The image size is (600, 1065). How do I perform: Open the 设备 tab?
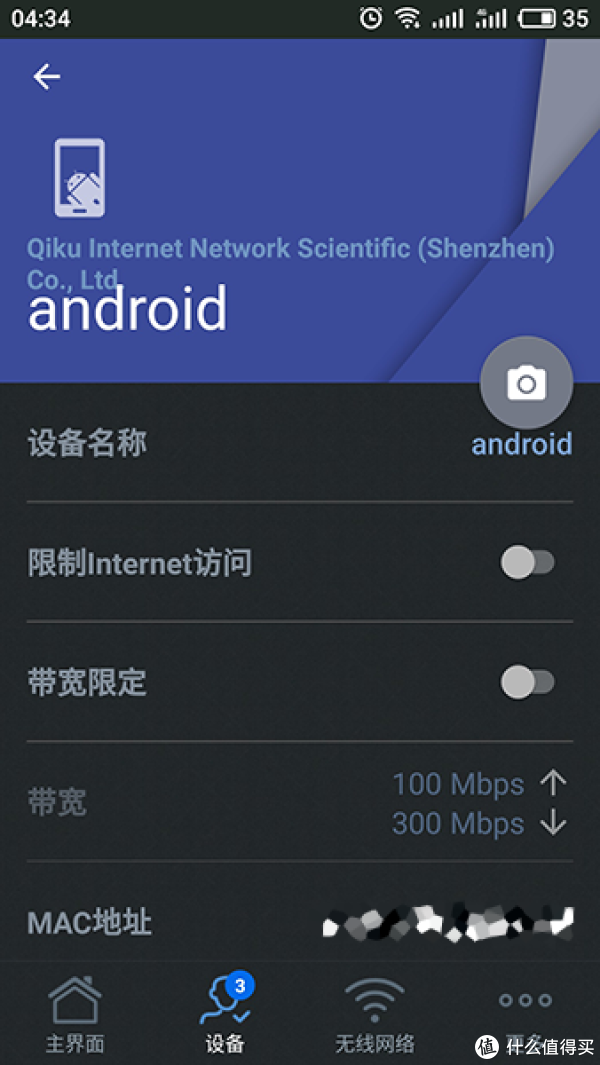[225, 1014]
